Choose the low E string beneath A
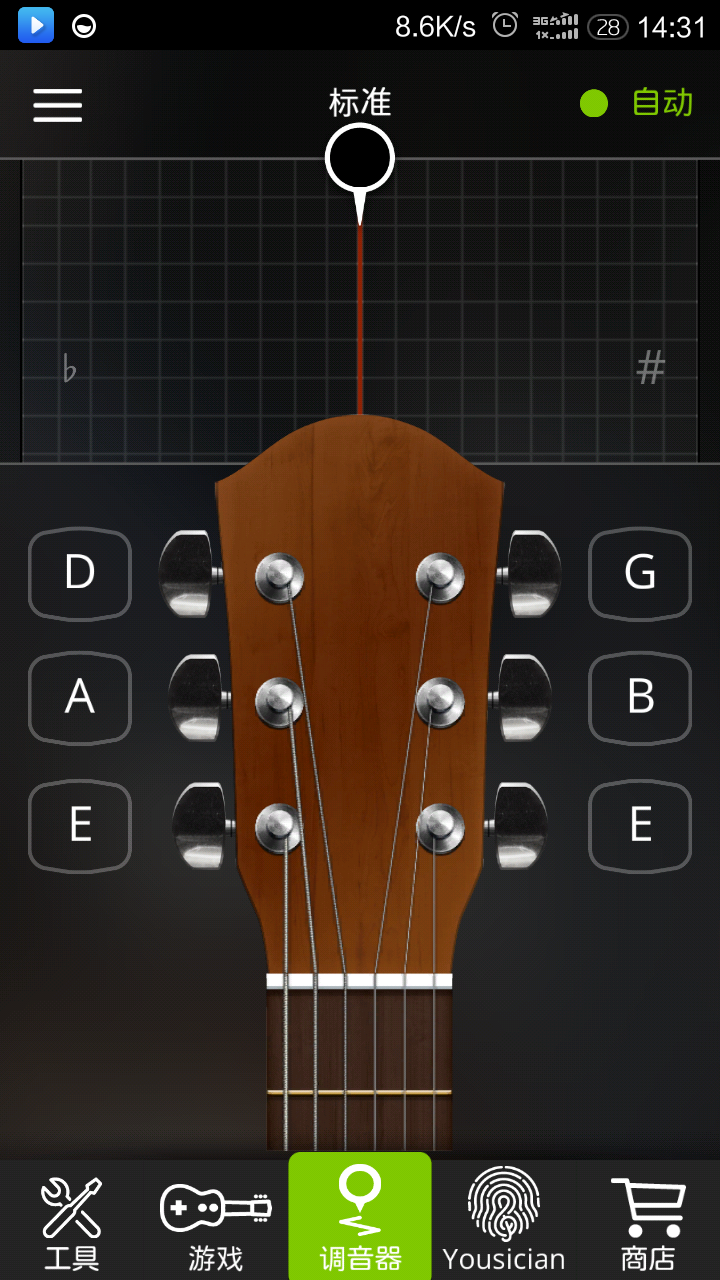 point(80,825)
